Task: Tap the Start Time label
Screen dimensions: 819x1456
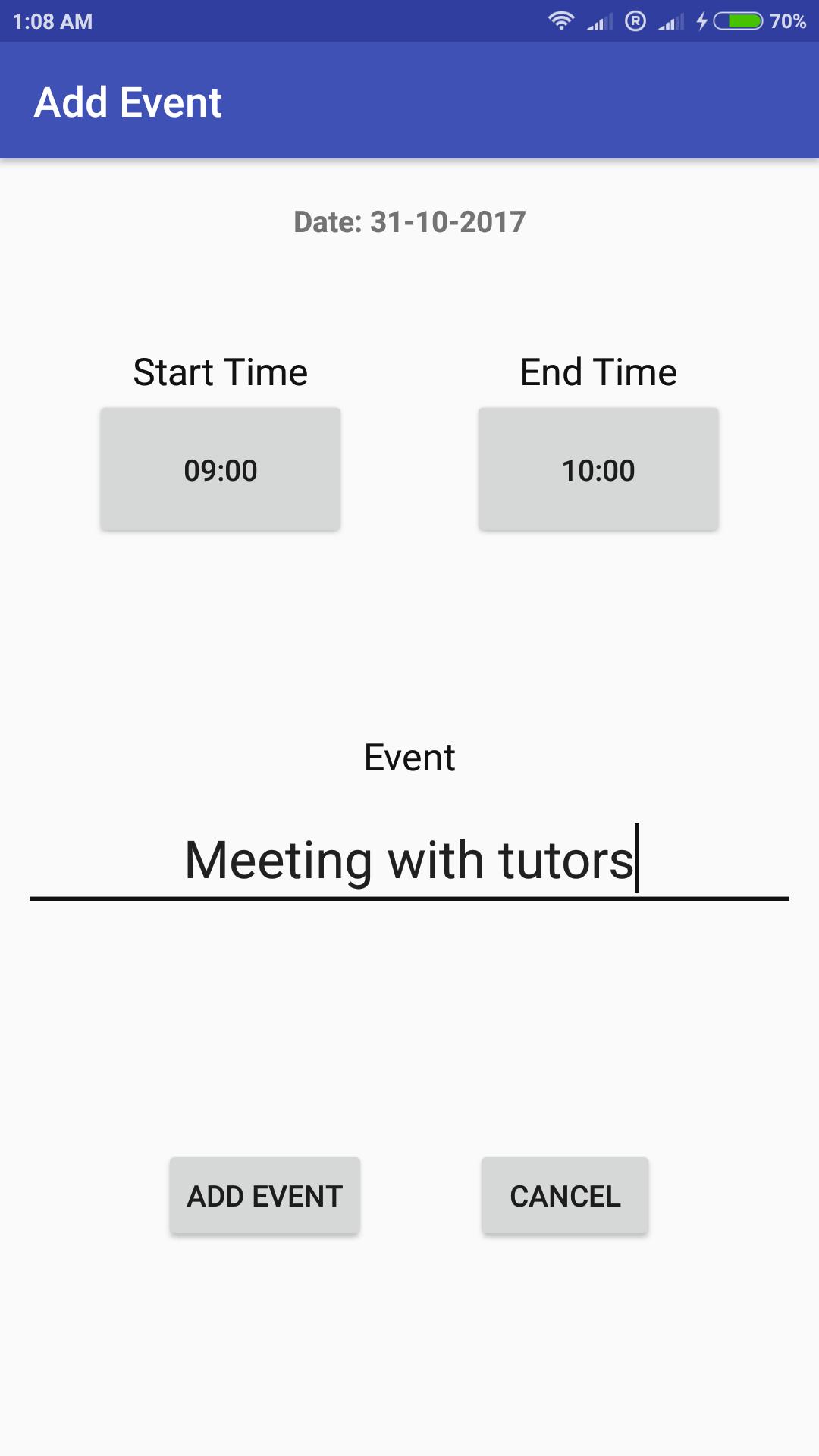Action: pos(220,372)
